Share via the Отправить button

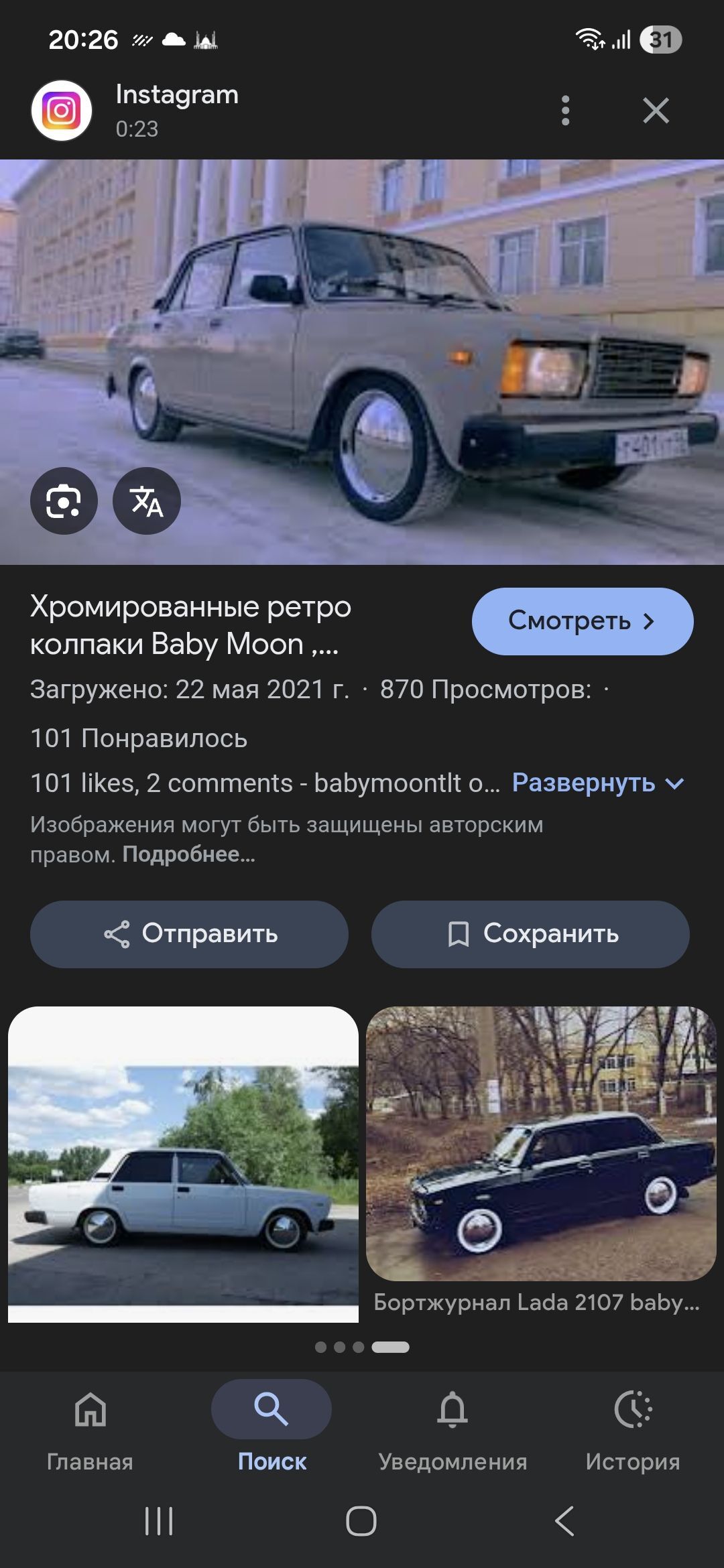coord(189,933)
